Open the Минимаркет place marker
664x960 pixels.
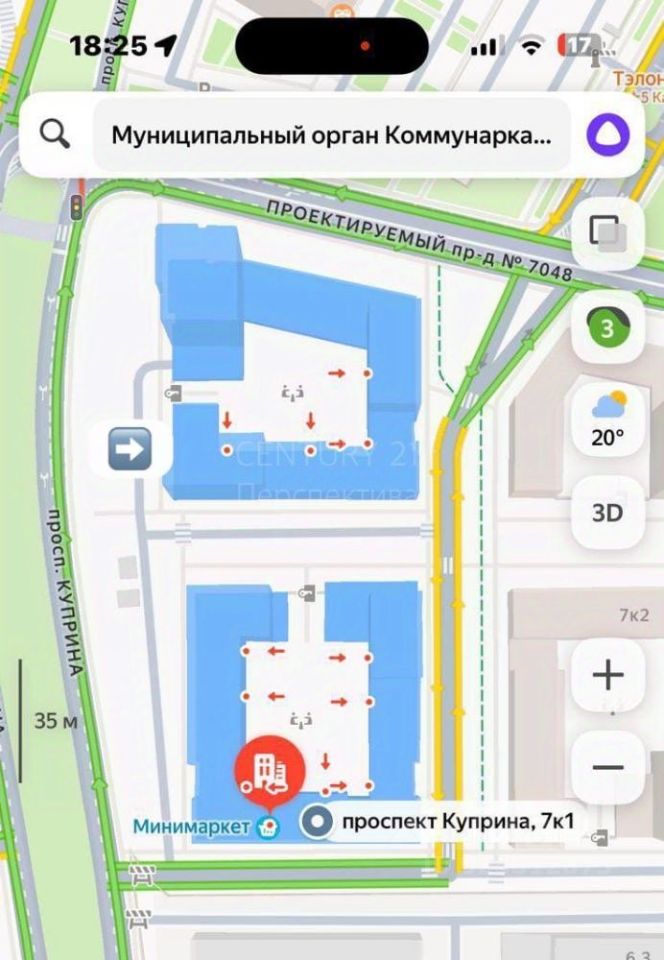coord(266,827)
